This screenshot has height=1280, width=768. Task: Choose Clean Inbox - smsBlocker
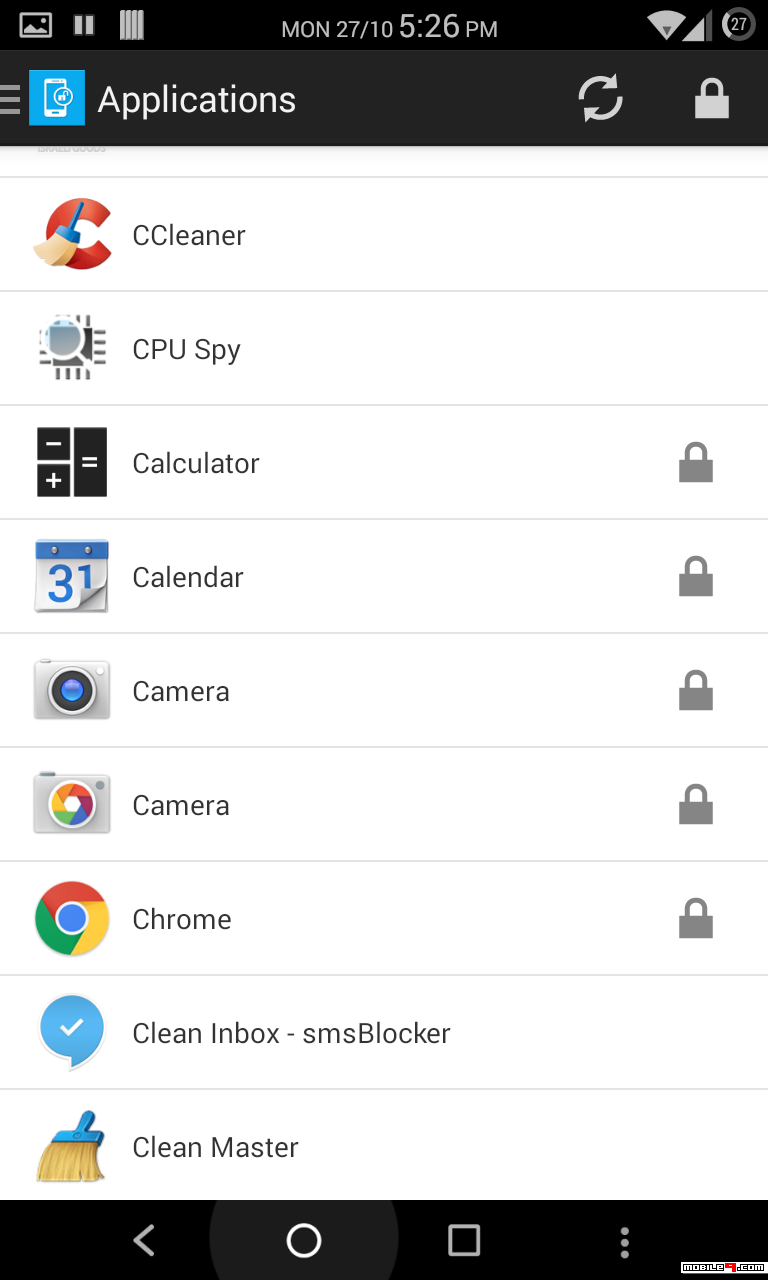384,1033
